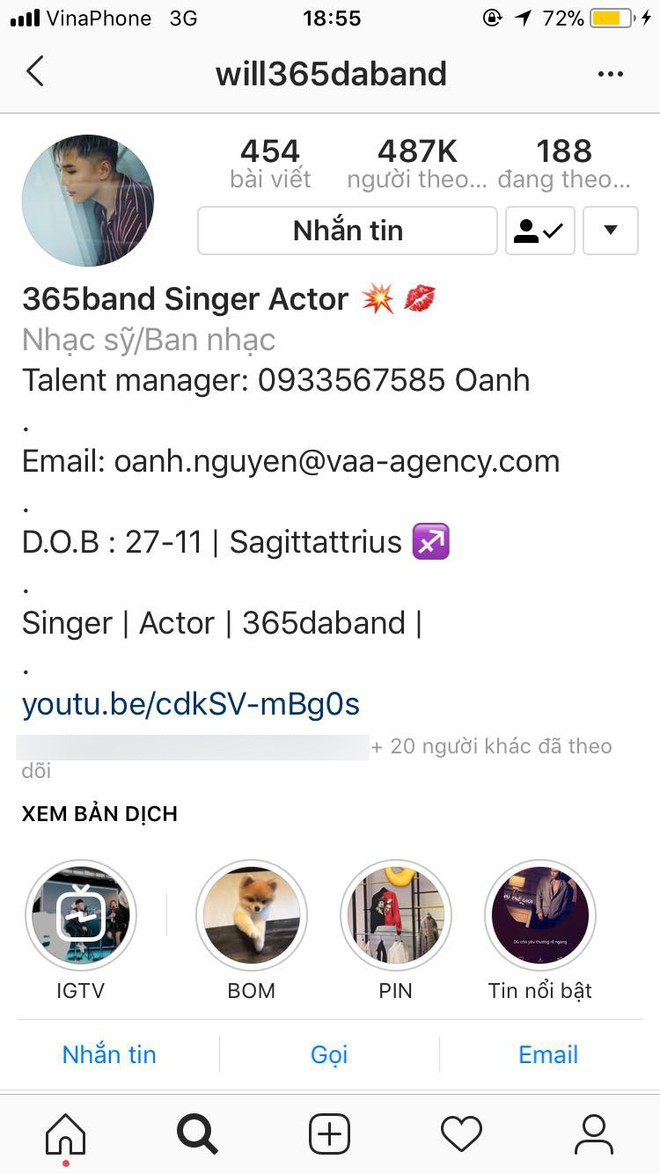Tap the Nhắn tin button beside profile photo
This screenshot has height=1174, width=660.
tap(348, 231)
